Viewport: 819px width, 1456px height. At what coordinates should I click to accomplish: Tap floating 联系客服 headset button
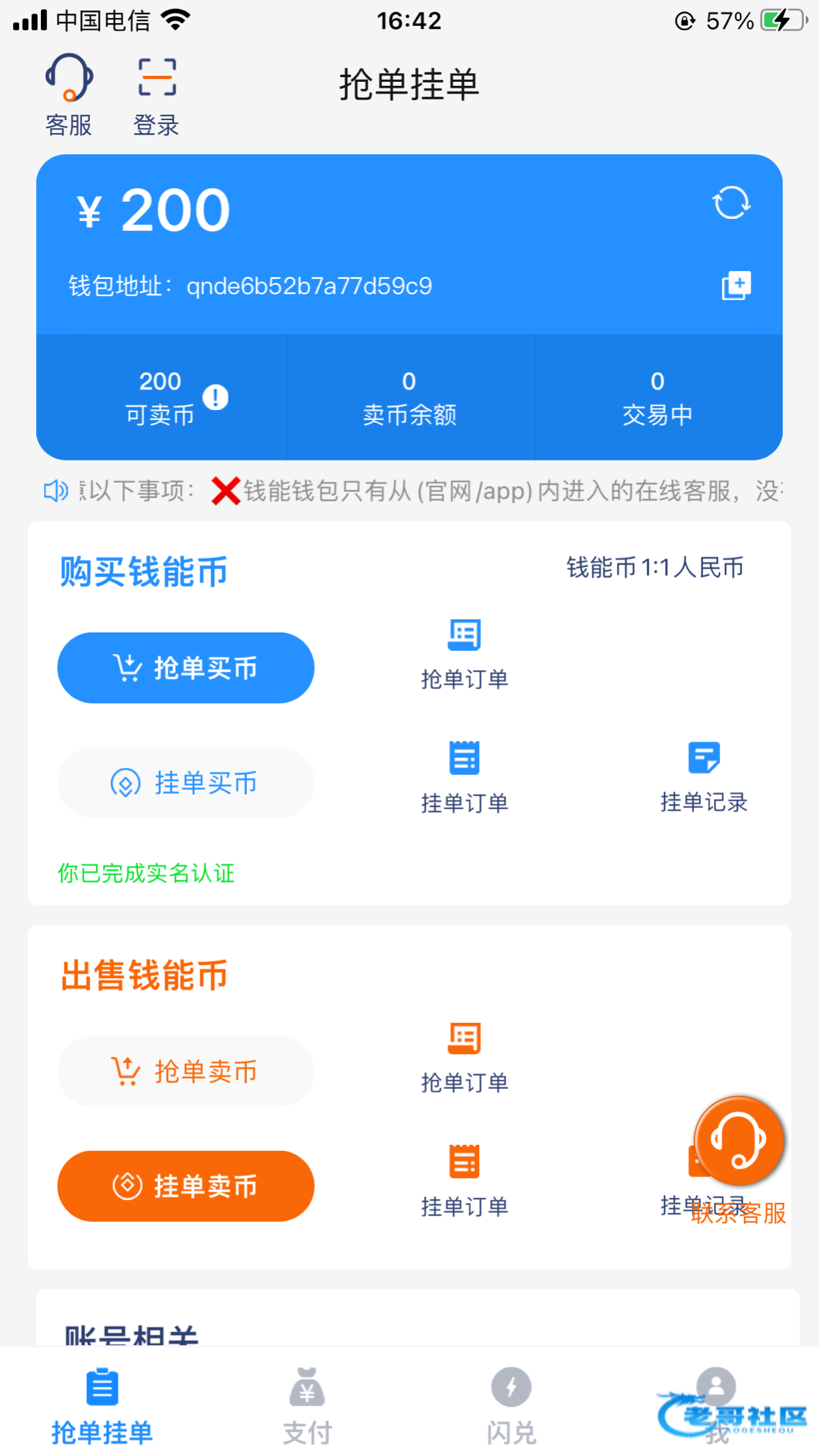coord(739,1141)
